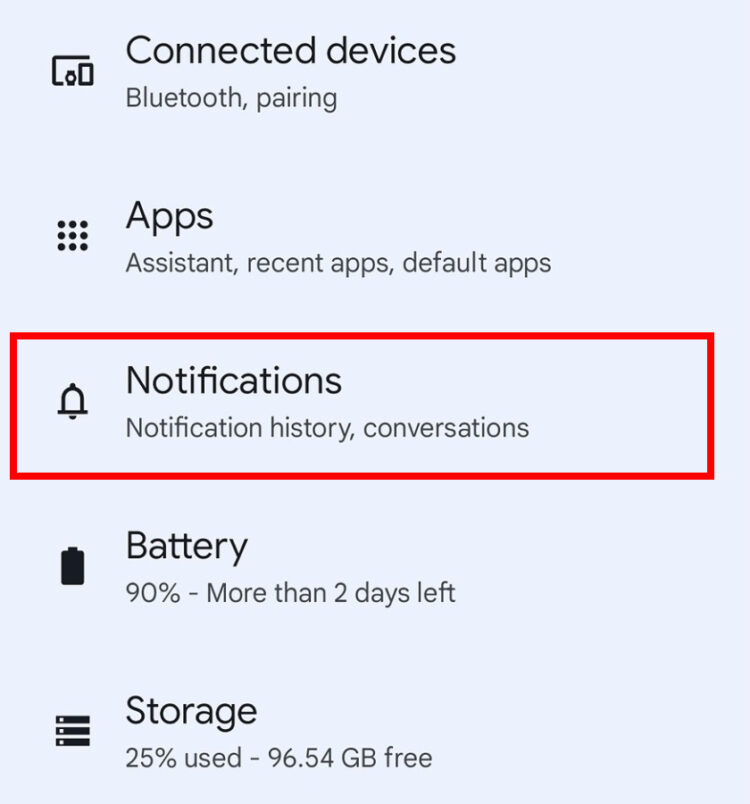Tap the 96.54 GB free storage text
The width and height of the screenshot is (750, 804).
coord(281,757)
